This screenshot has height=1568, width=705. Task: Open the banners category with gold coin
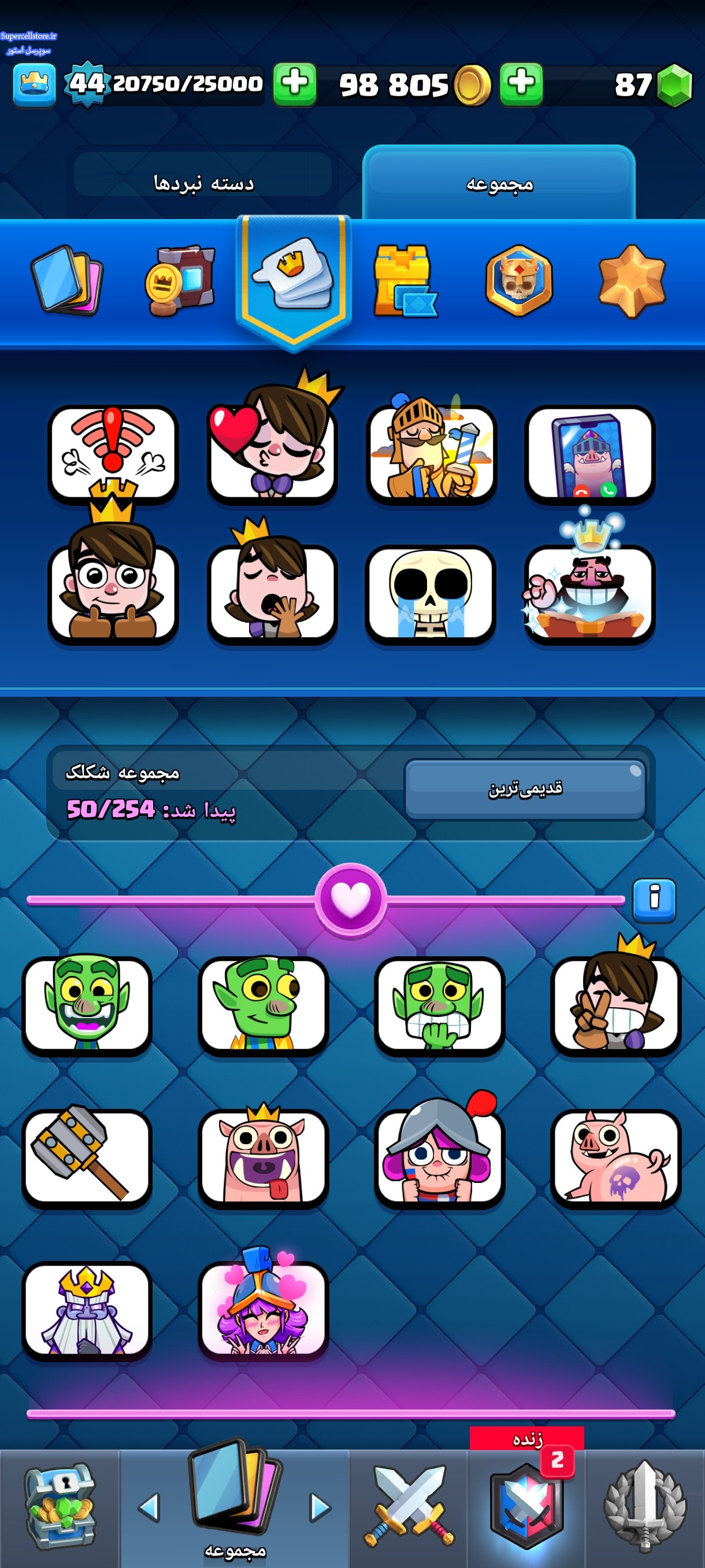click(x=180, y=281)
